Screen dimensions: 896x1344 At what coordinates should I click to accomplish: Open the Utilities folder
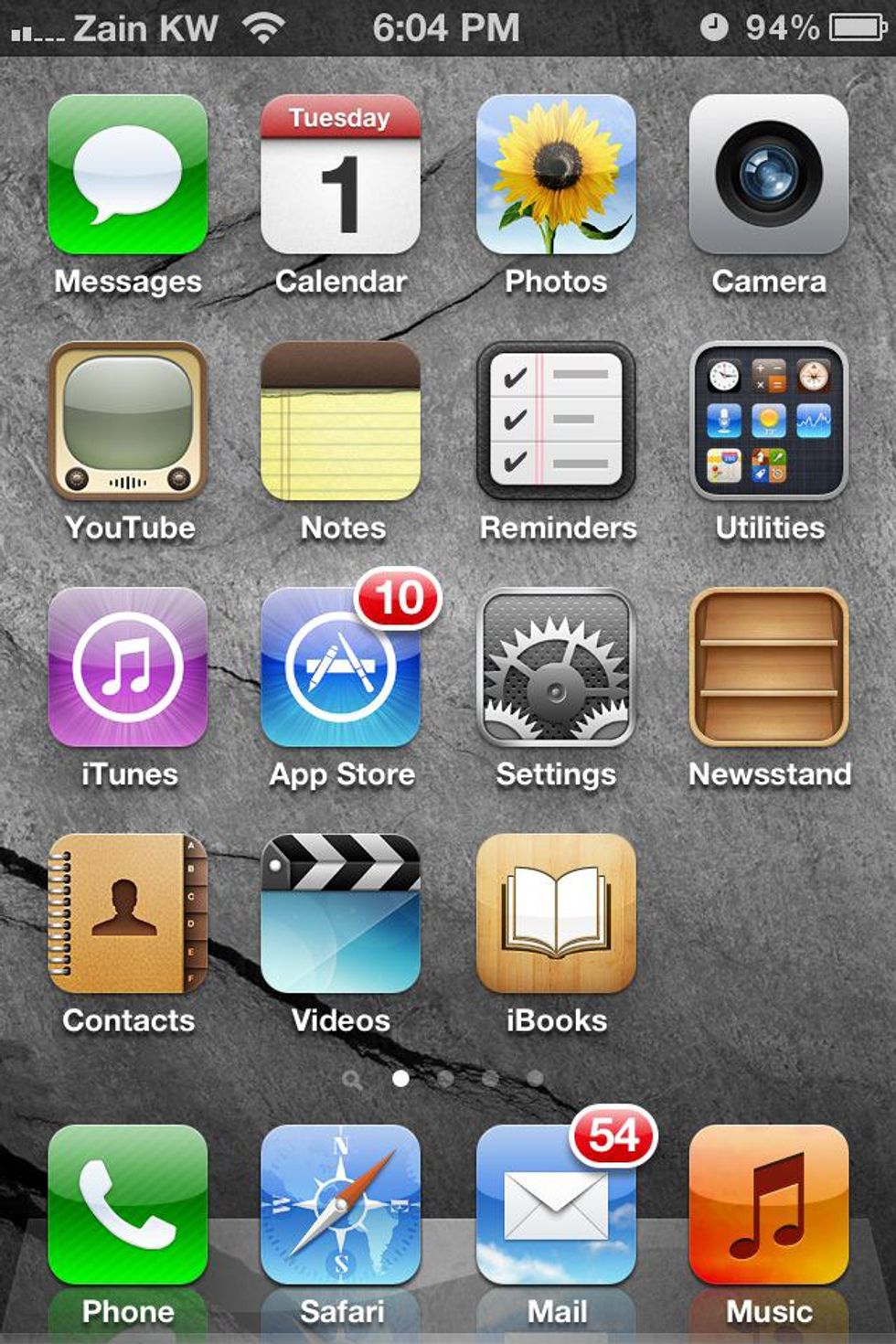click(768, 421)
